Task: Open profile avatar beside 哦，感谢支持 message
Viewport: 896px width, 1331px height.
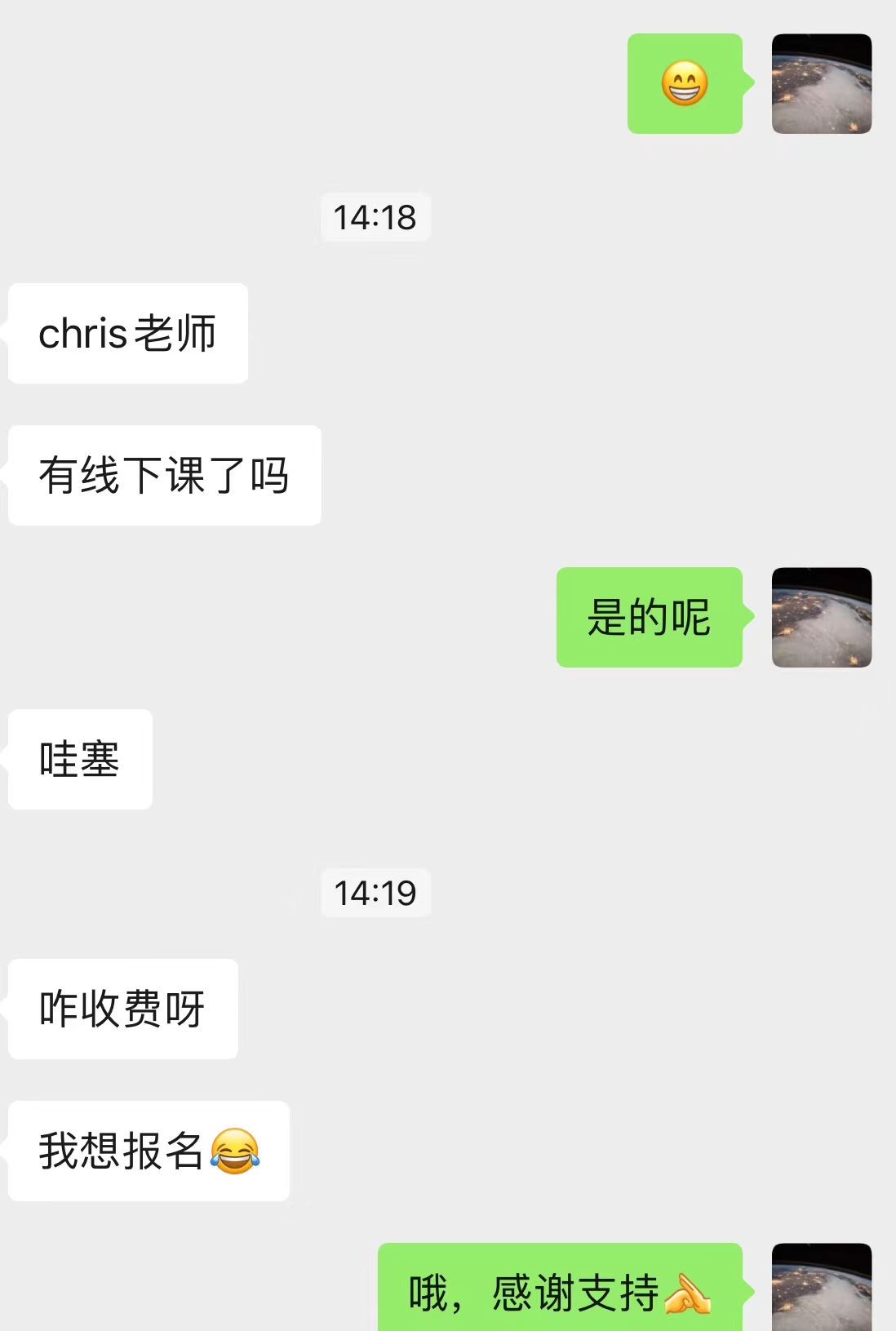Action: 821,1288
